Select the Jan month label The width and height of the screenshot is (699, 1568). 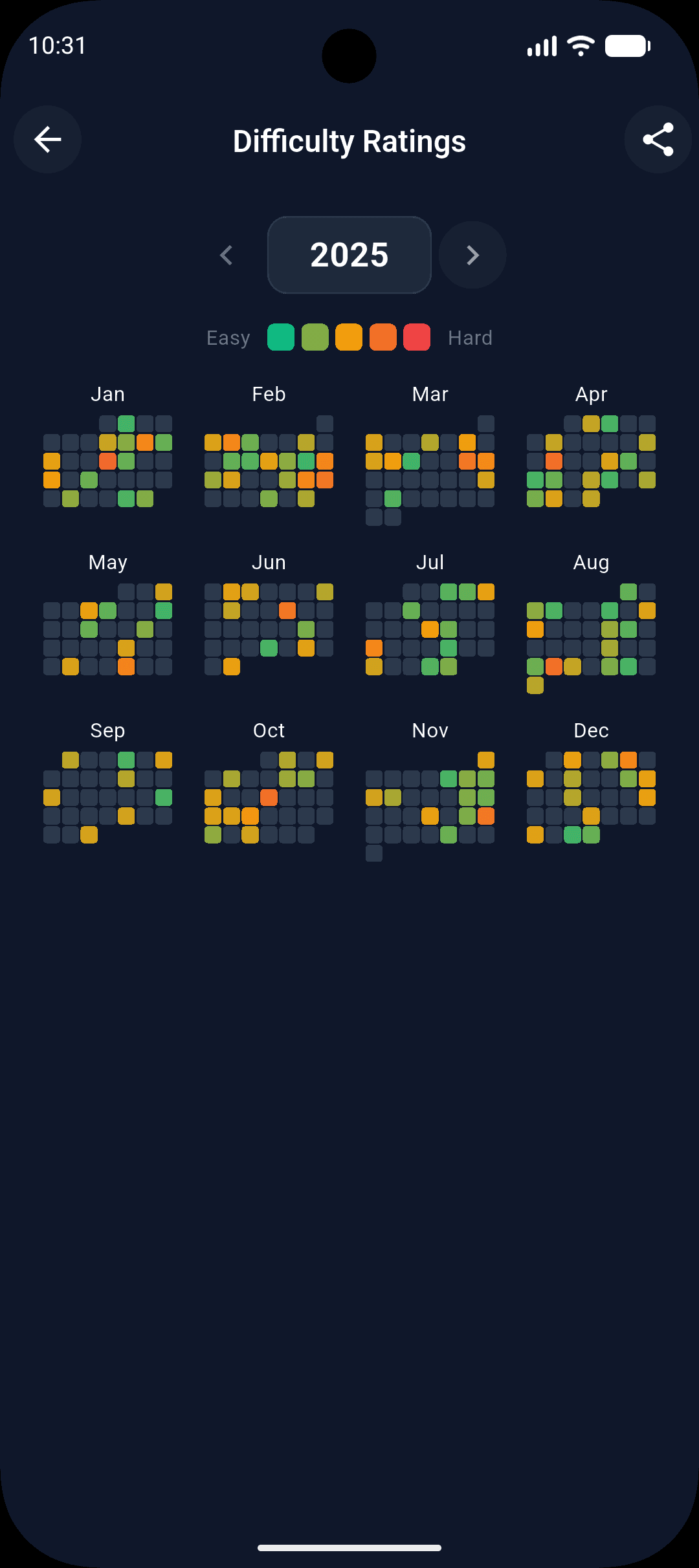click(x=107, y=393)
